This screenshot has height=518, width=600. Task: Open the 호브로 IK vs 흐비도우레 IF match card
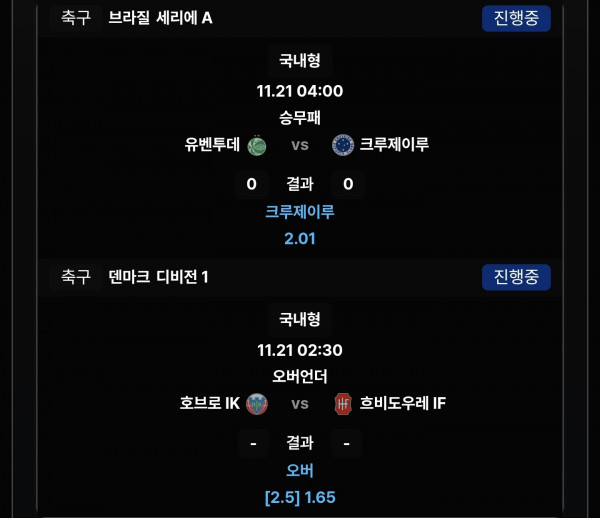point(299,404)
